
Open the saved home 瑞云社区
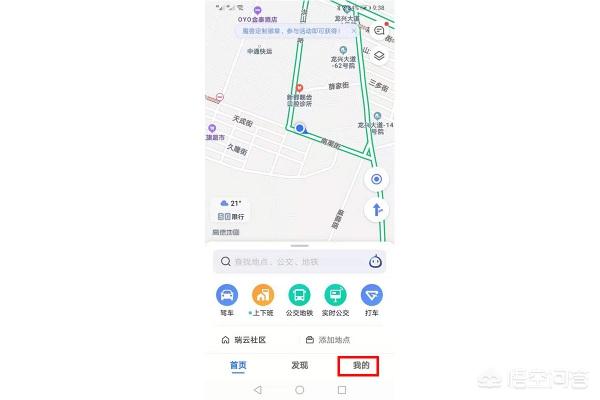pos(244,340)
